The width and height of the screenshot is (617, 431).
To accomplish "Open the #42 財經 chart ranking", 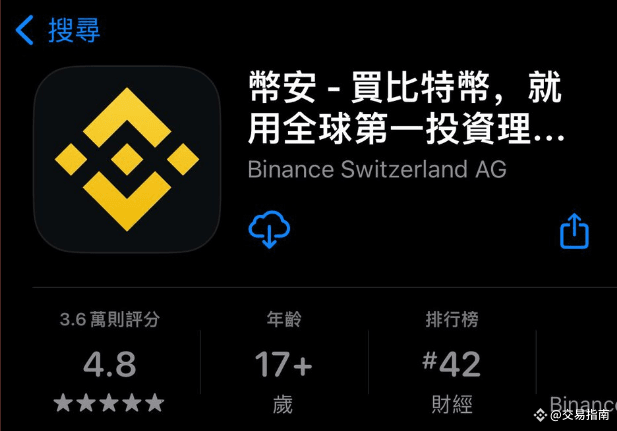I will [452, 363].
